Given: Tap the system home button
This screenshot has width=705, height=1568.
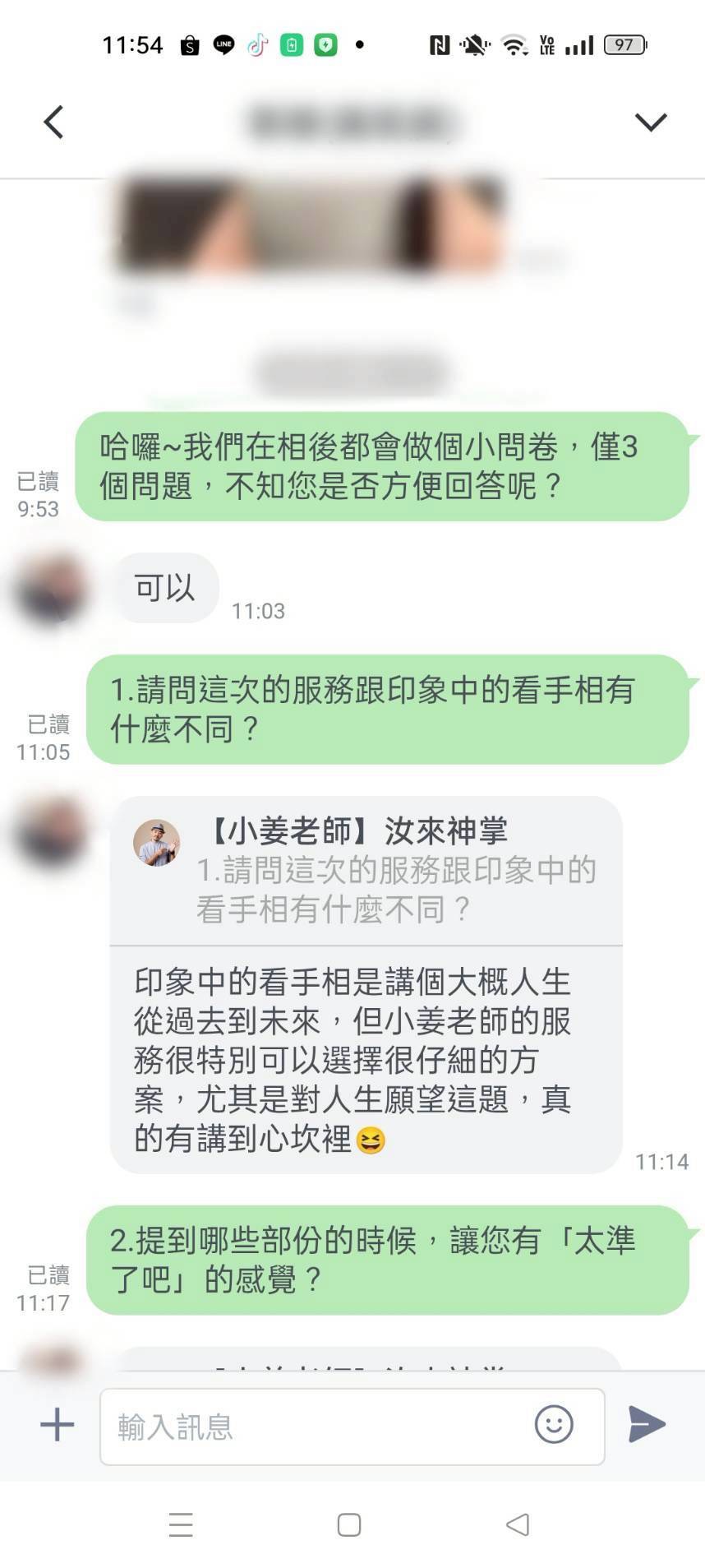Looking at the screenshot, I should [x=349, y=1524].
